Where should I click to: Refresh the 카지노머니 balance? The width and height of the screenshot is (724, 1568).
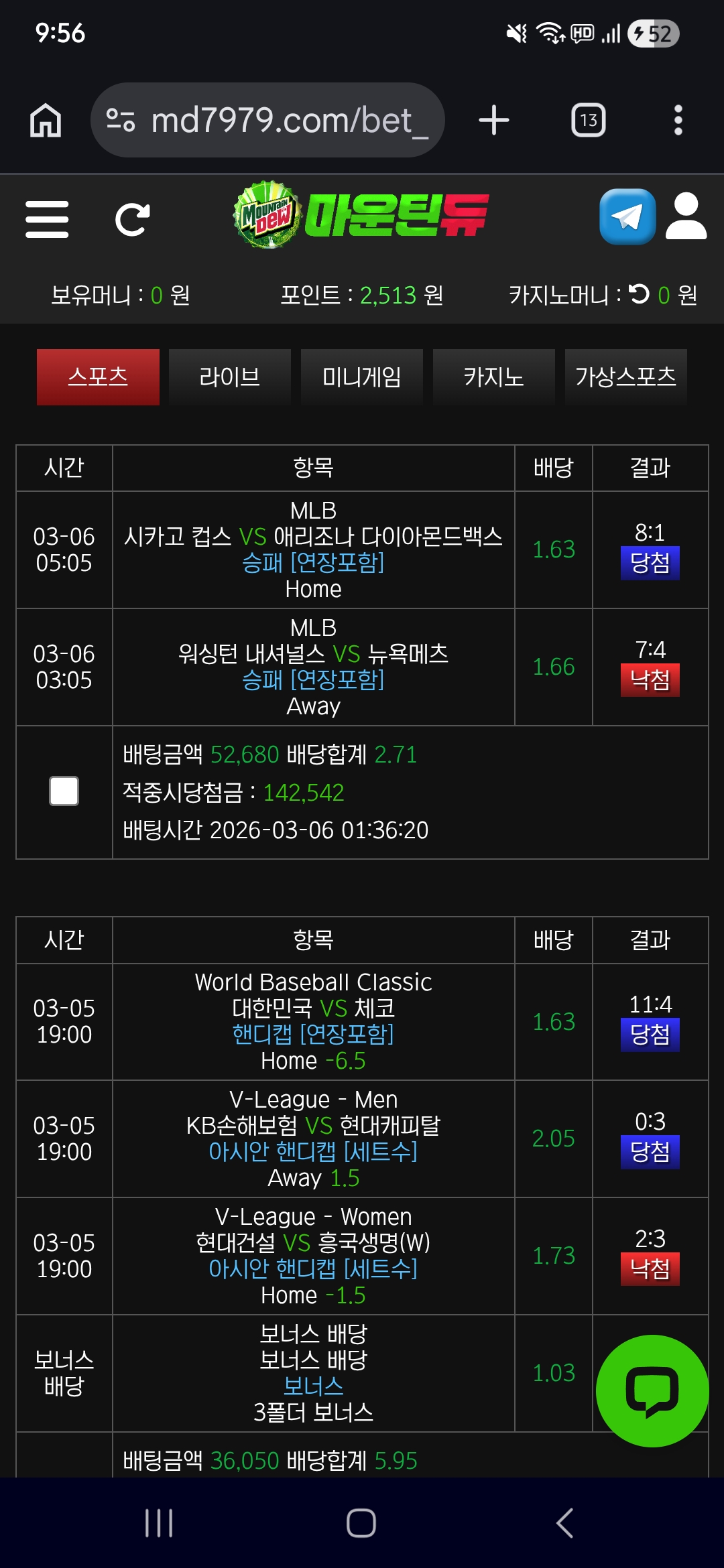pyautogui.click(x=640, y=294)
